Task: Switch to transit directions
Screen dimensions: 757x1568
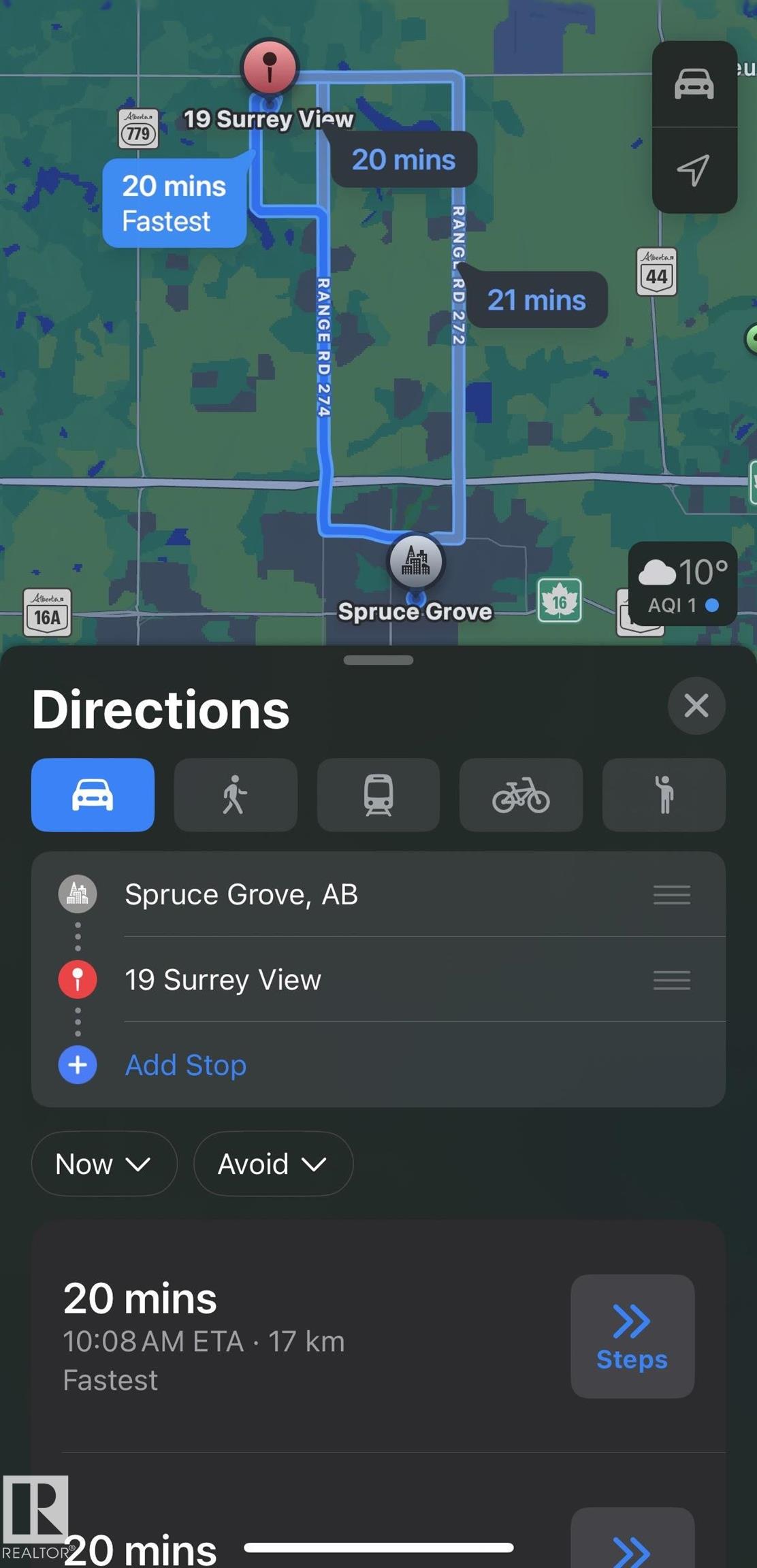Action: click(378, 795)
